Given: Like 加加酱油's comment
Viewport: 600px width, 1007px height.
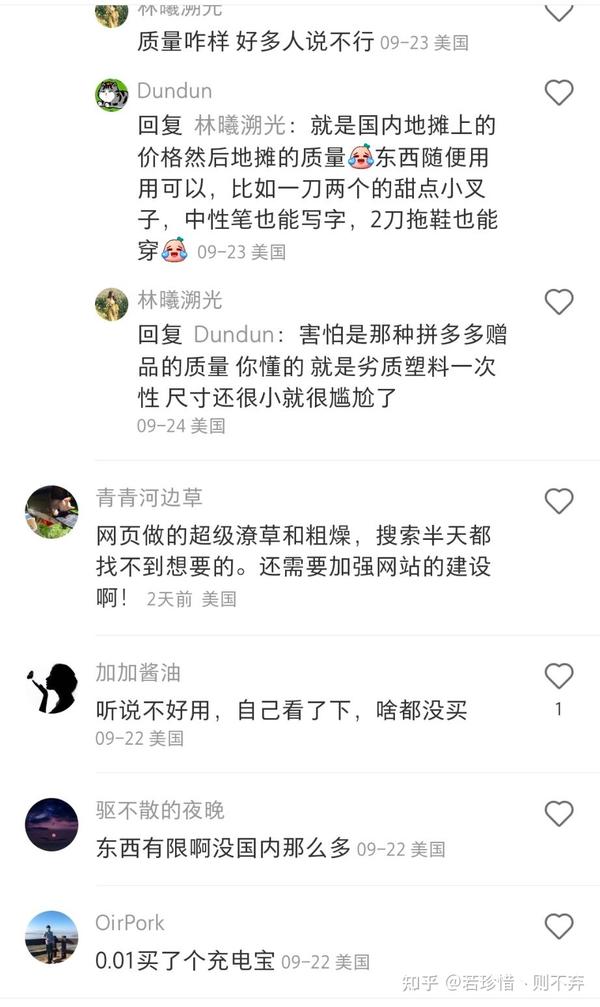Looking at the screenshot, I should [559, 676].
